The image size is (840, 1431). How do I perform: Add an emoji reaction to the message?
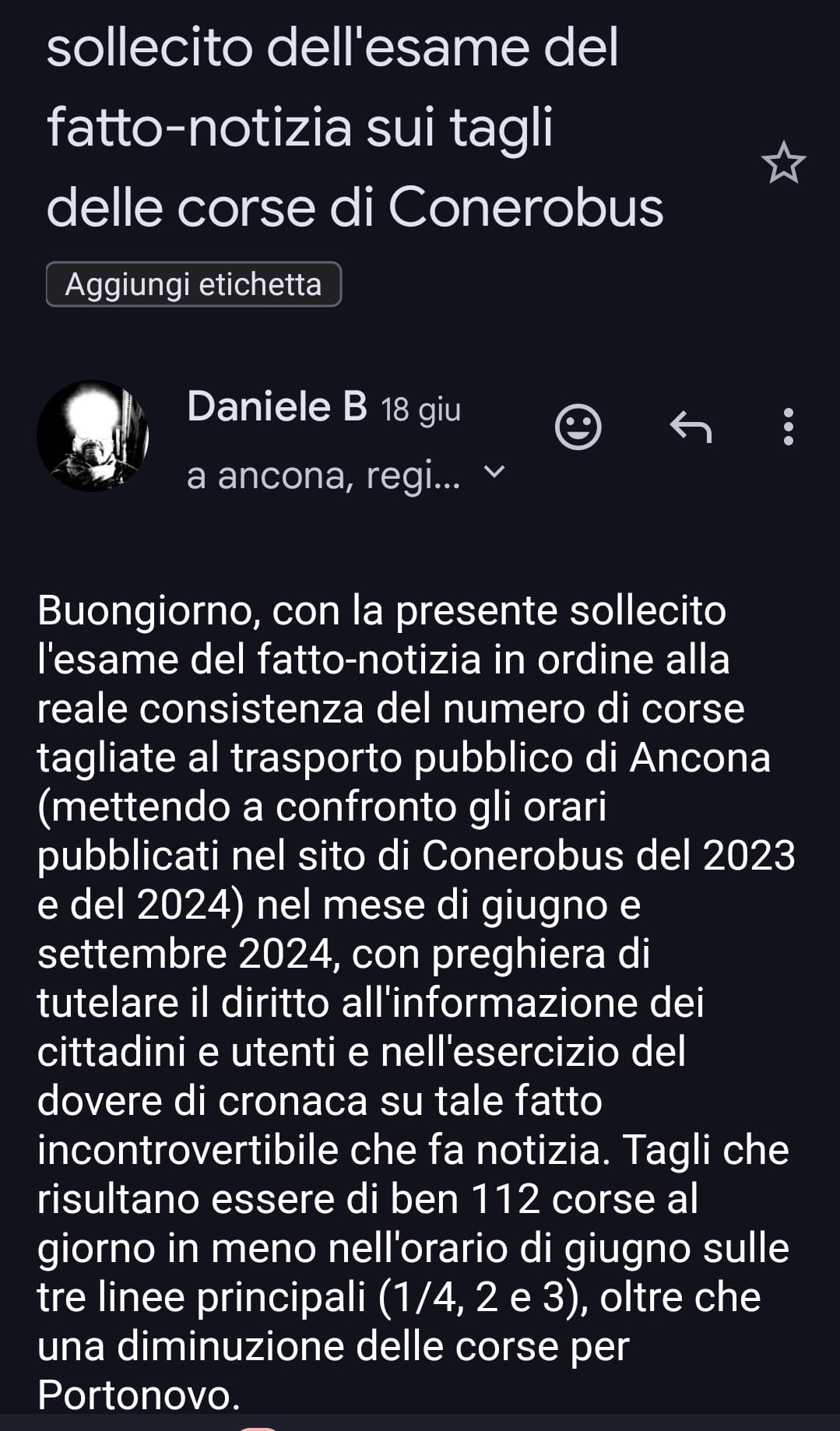(x=578, y=427)
